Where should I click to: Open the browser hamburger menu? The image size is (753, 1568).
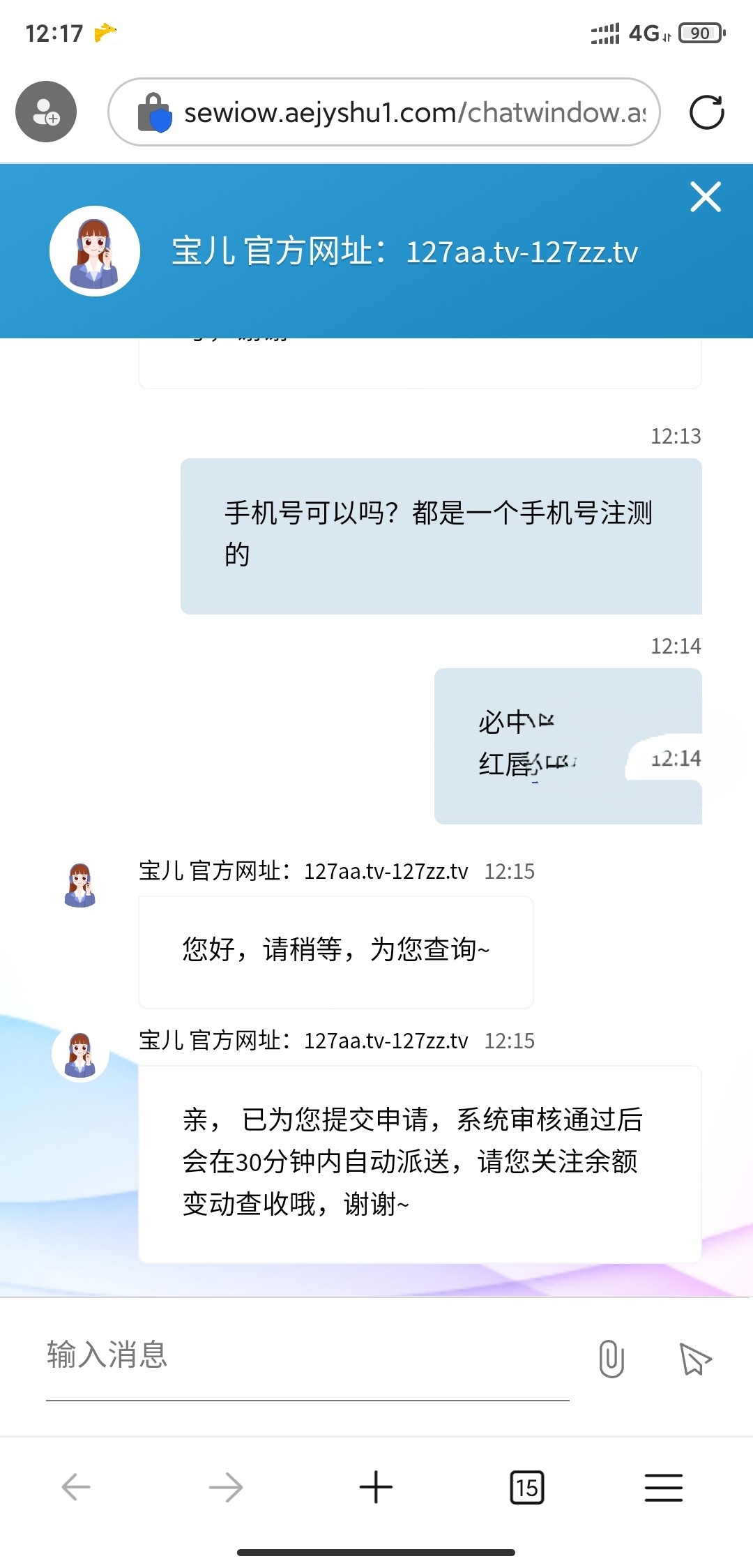tap(663, 1486)
